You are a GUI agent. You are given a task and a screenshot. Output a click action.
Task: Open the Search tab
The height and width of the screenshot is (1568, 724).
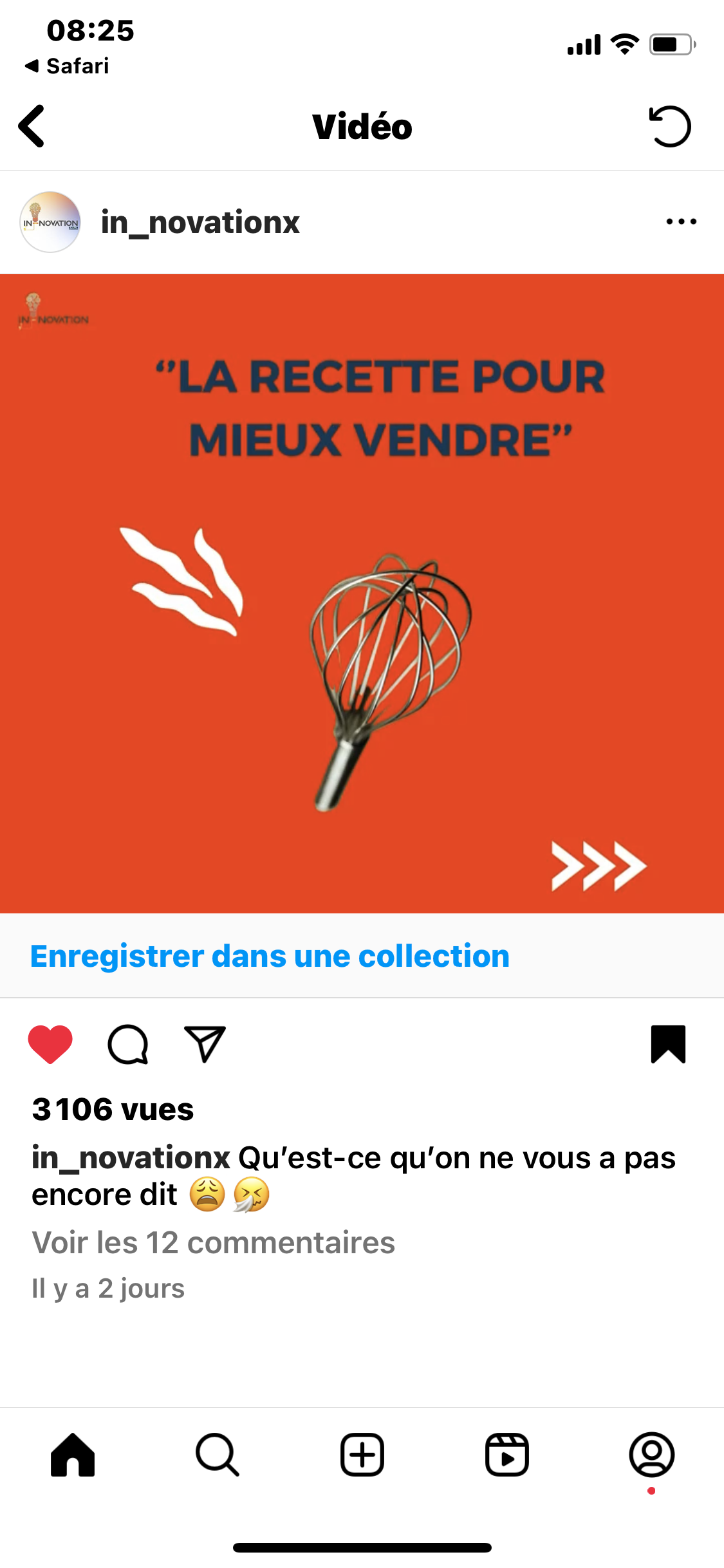point(218,1455)
